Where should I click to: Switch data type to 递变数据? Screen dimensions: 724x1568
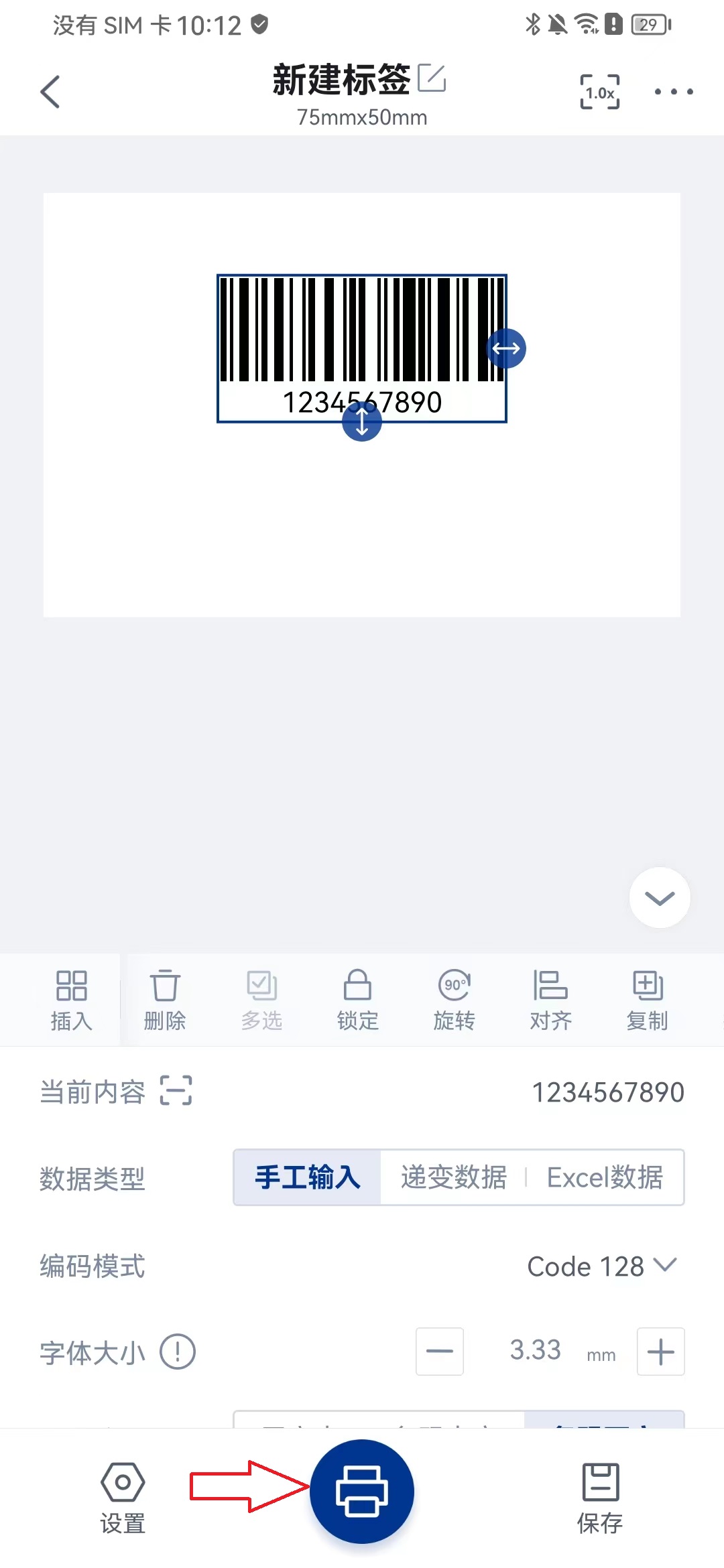(454, 1177)
